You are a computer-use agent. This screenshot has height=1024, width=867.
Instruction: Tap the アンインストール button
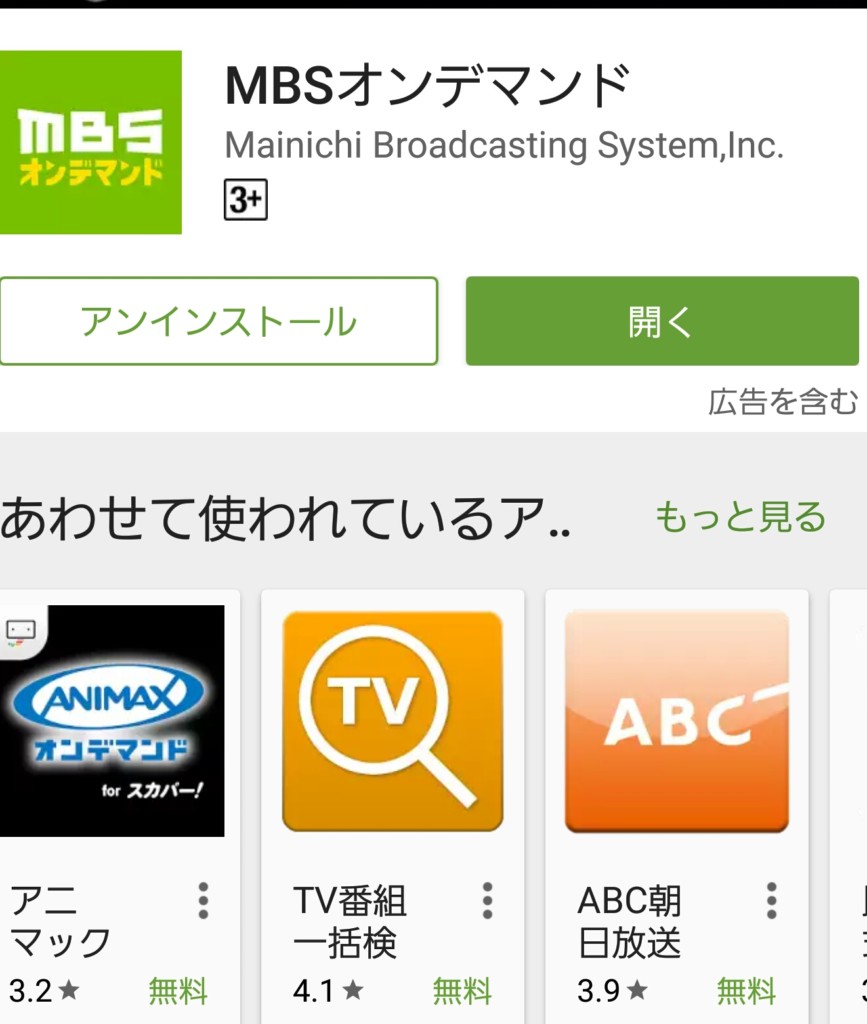[x=218, y=321]
